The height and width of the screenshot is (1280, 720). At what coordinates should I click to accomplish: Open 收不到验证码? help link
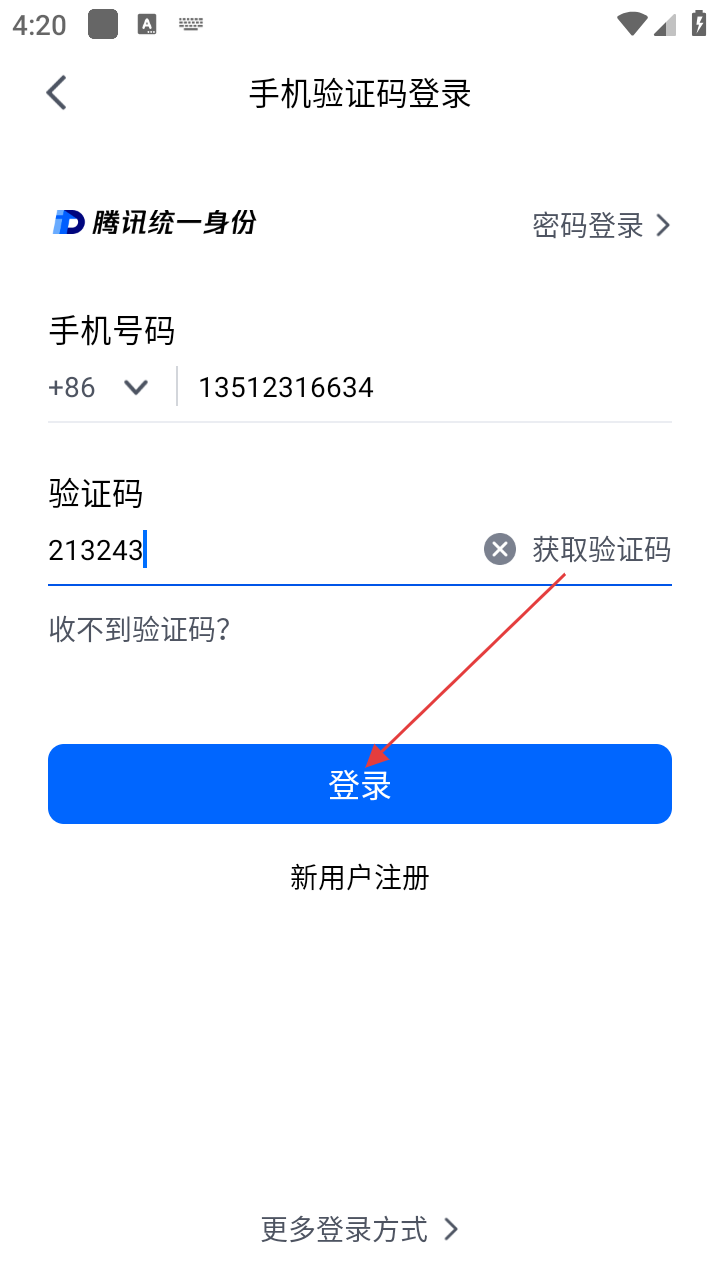[x=140, y=629]
